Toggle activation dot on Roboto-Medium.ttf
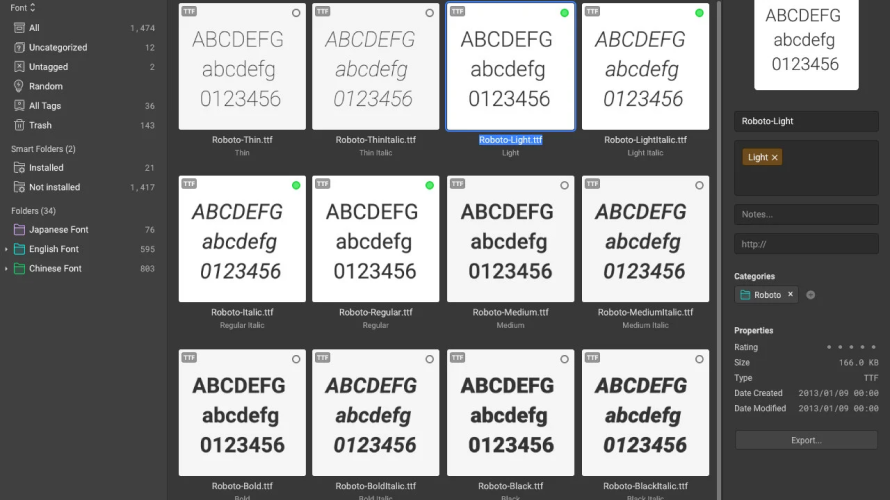 tap(564, 185)
